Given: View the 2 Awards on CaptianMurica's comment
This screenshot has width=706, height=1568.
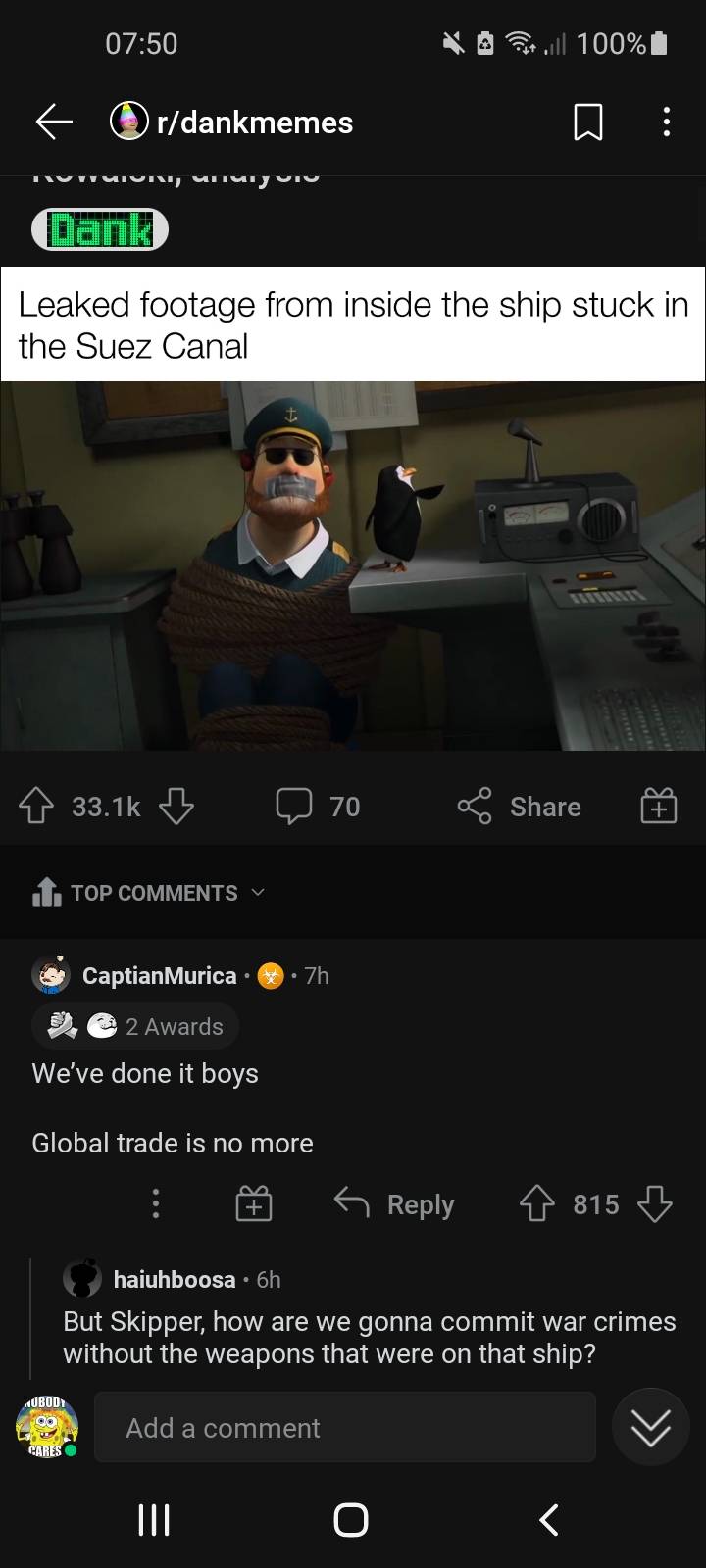Looking at the screenshot, I should point(135,1026).
